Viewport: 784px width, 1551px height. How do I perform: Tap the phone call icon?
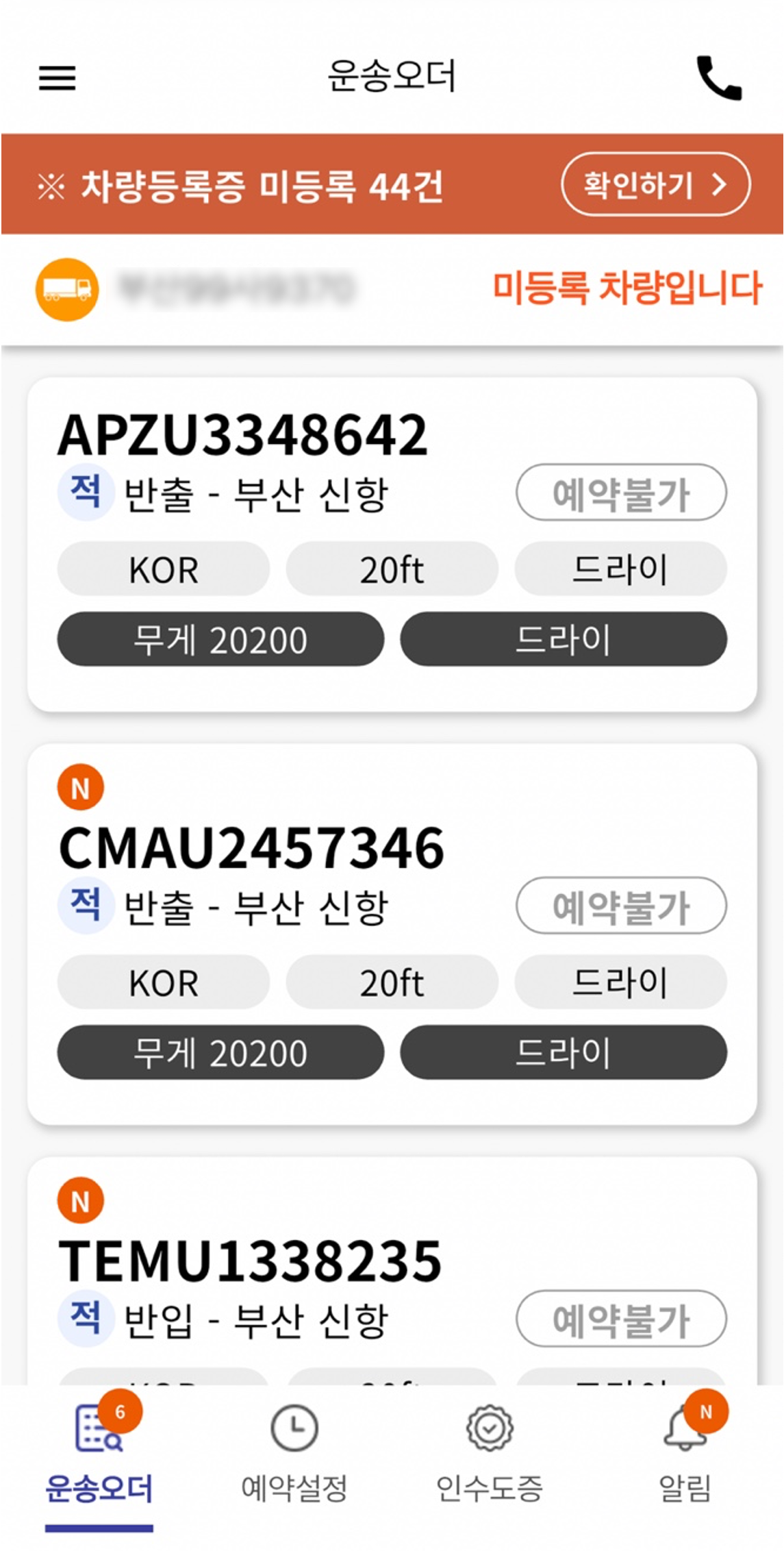point(719,78)
